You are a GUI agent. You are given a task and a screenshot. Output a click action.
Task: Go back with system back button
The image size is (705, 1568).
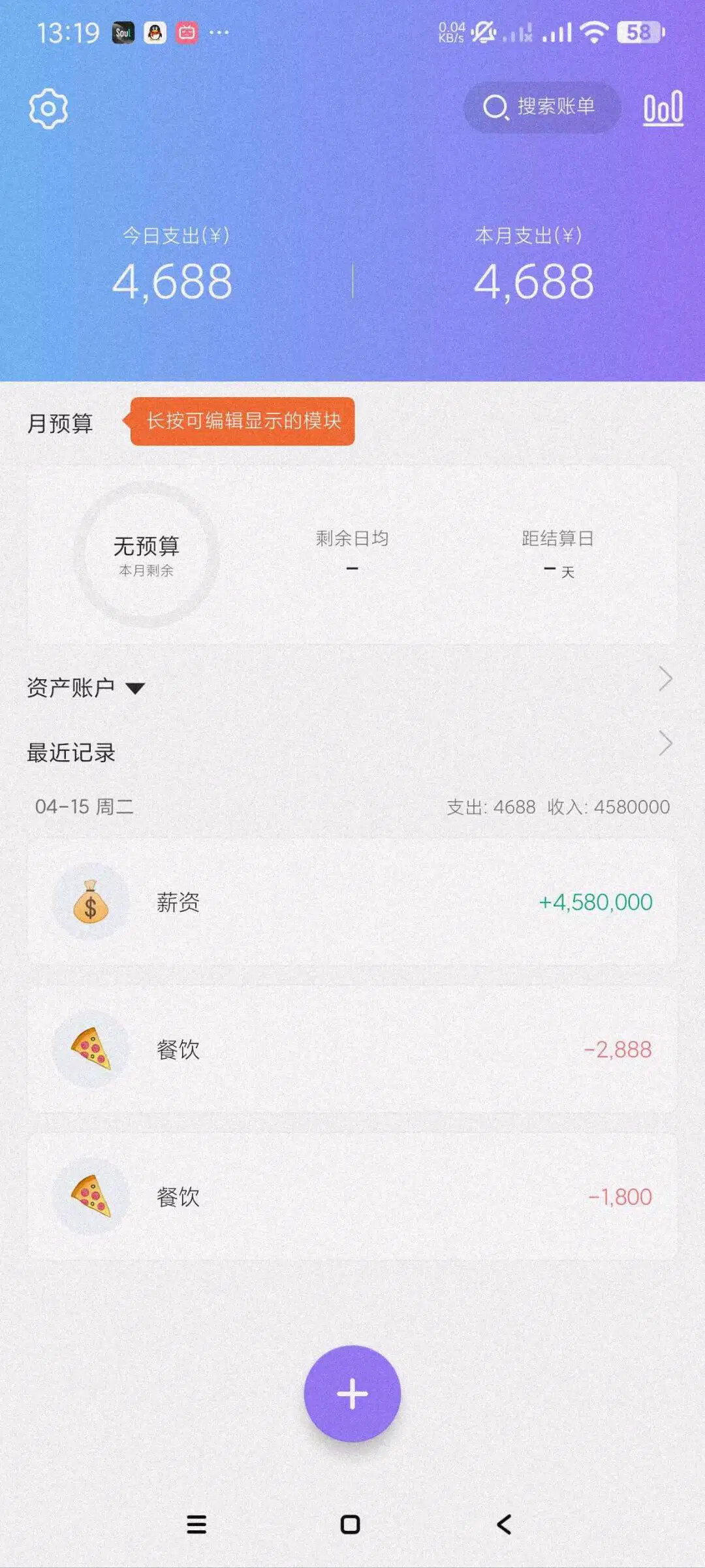pos(504,1524)
